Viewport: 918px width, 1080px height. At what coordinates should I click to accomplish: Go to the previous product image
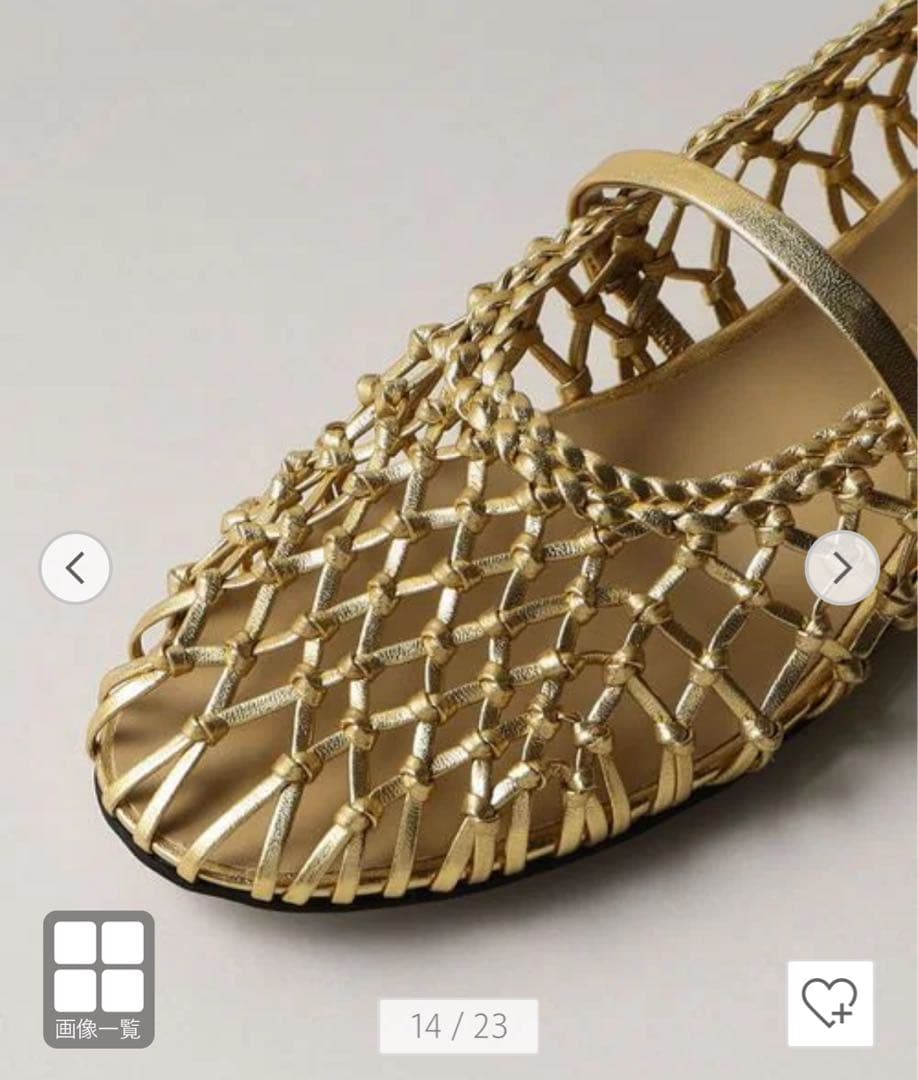click(75, 568)
